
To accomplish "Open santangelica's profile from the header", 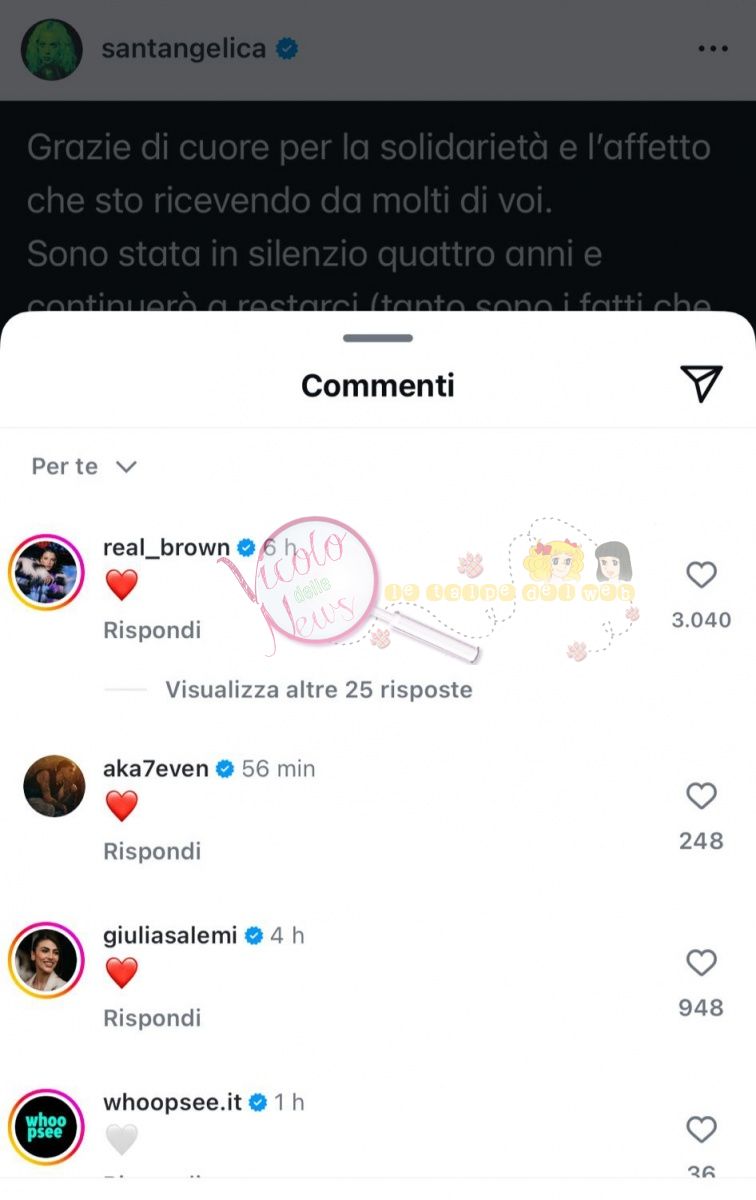I will coord(184,49).
